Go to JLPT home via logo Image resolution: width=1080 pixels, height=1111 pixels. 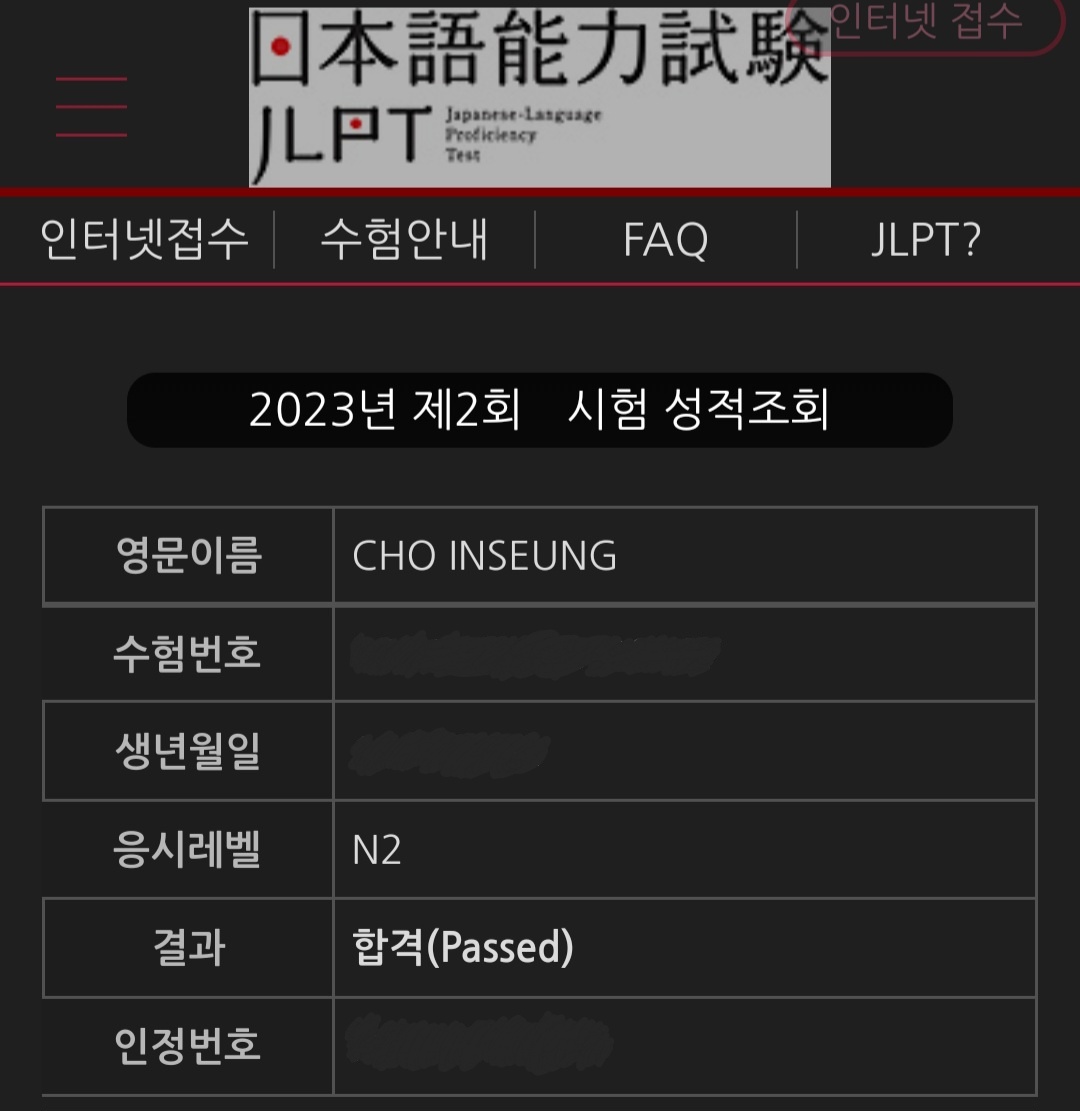(x=539, y=98)
